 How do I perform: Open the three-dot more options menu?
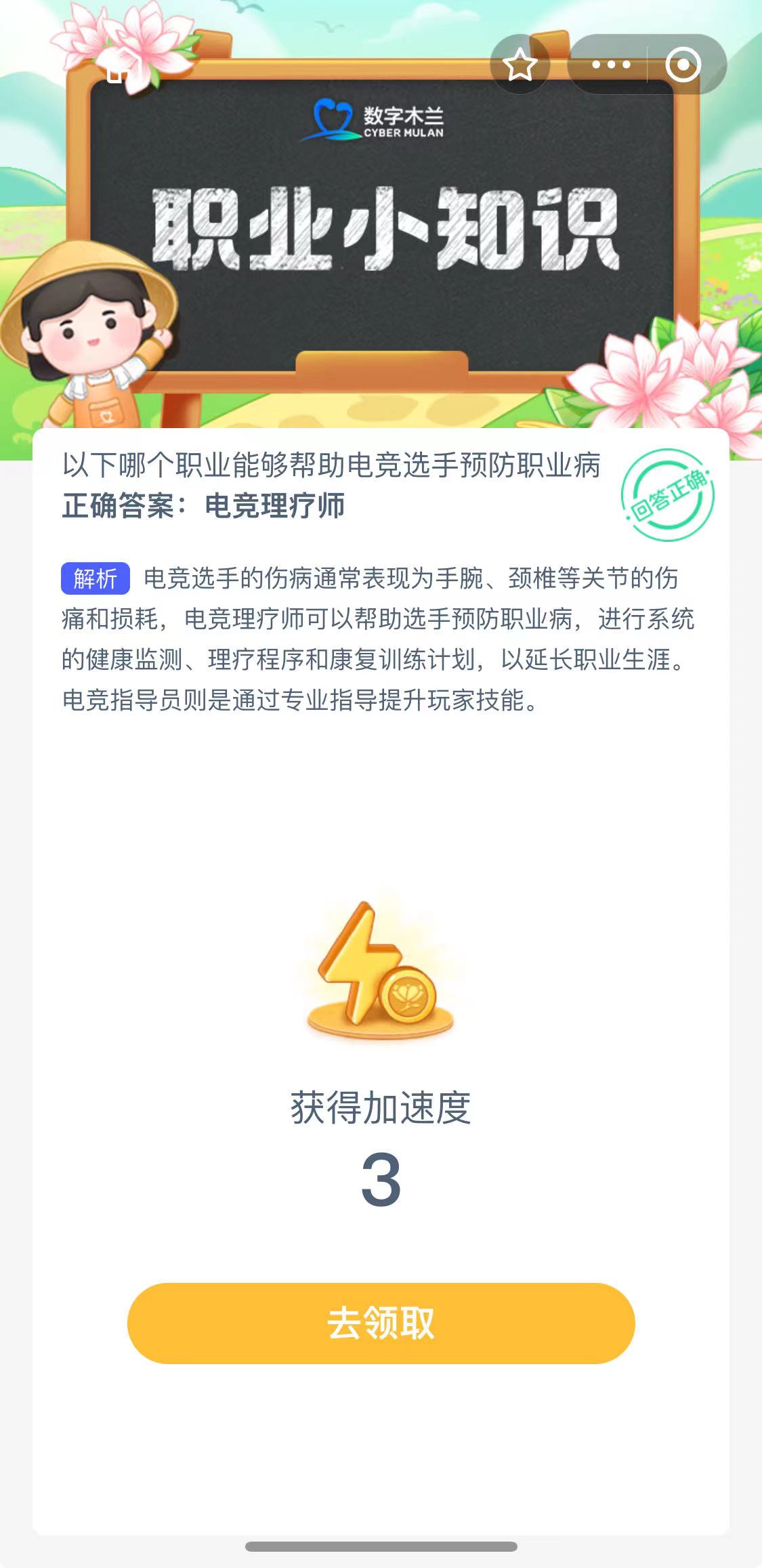click(610, 64)
